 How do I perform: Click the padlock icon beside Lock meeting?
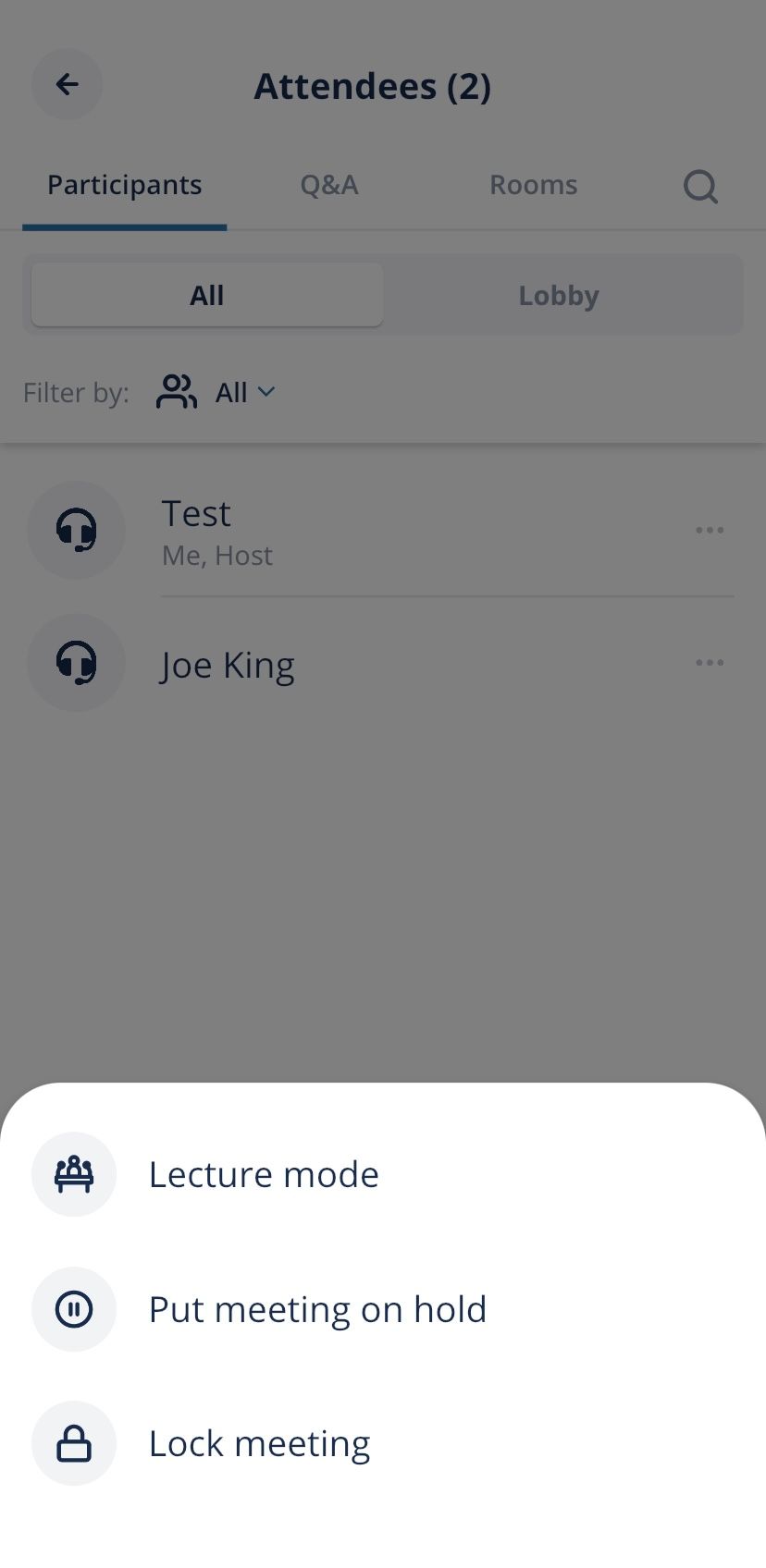coord(74,1443)
